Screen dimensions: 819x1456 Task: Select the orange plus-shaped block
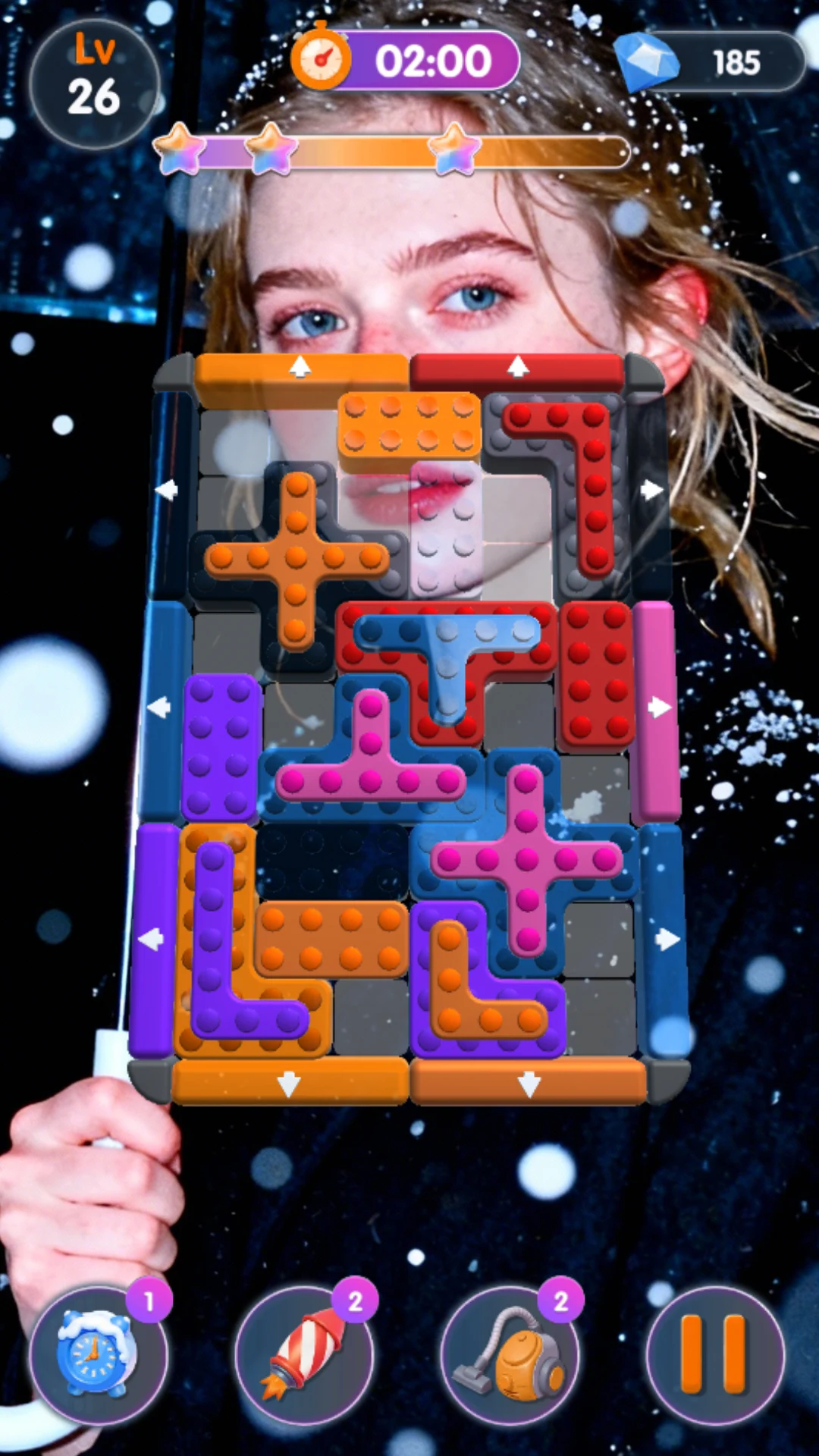tap(296, 559)
